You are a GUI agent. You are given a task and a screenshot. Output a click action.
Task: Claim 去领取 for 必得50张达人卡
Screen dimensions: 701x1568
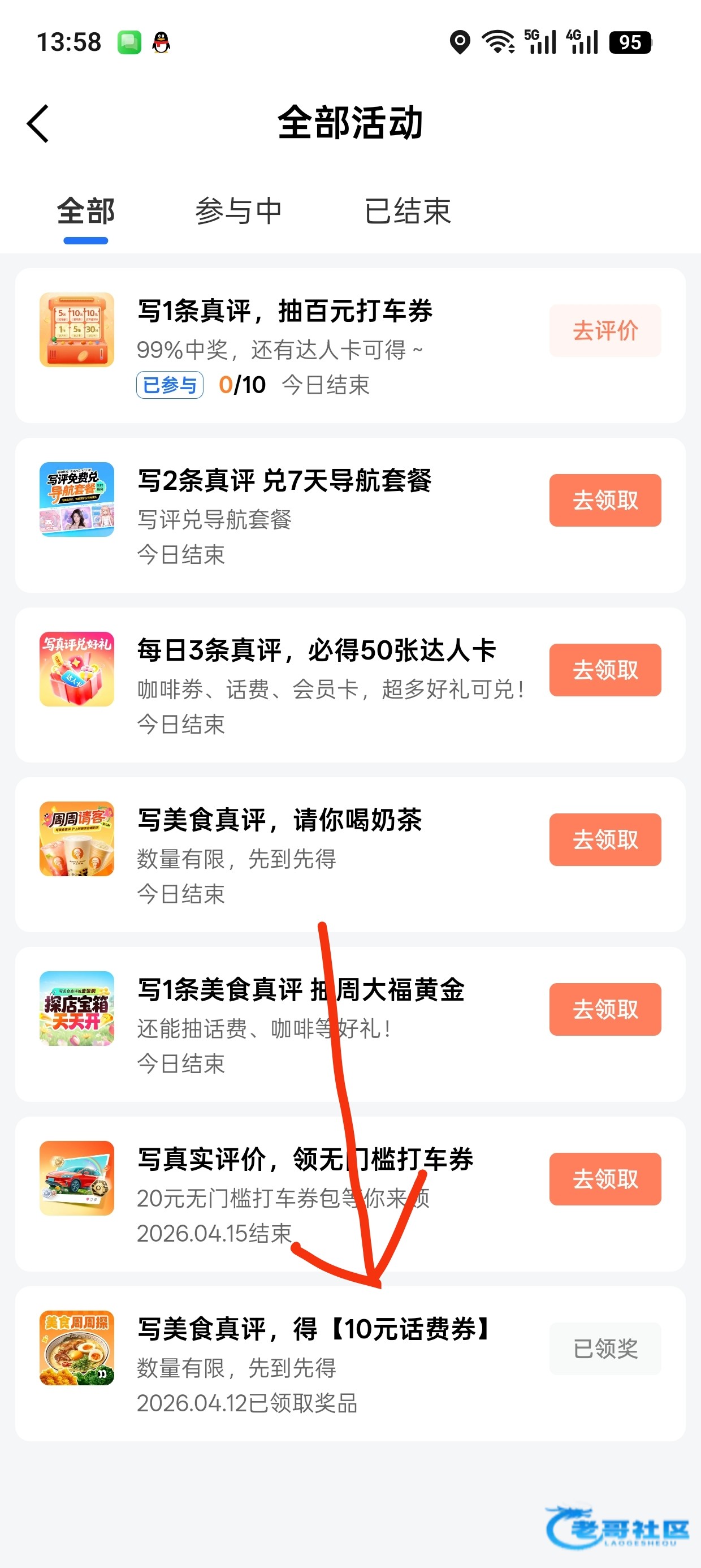click(x=604, y=670)
